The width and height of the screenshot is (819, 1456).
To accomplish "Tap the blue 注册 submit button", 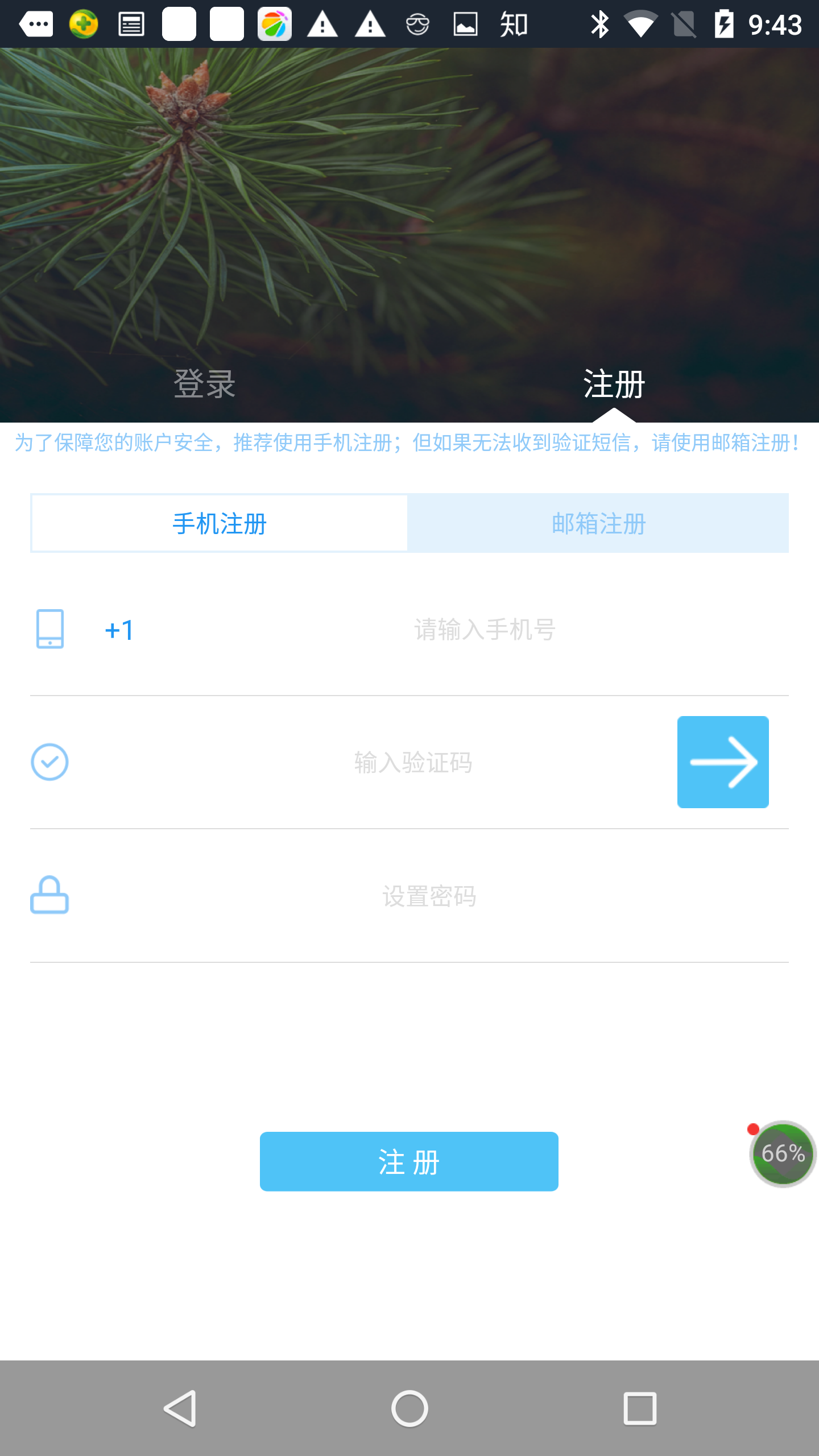I will pos(409,1161).
